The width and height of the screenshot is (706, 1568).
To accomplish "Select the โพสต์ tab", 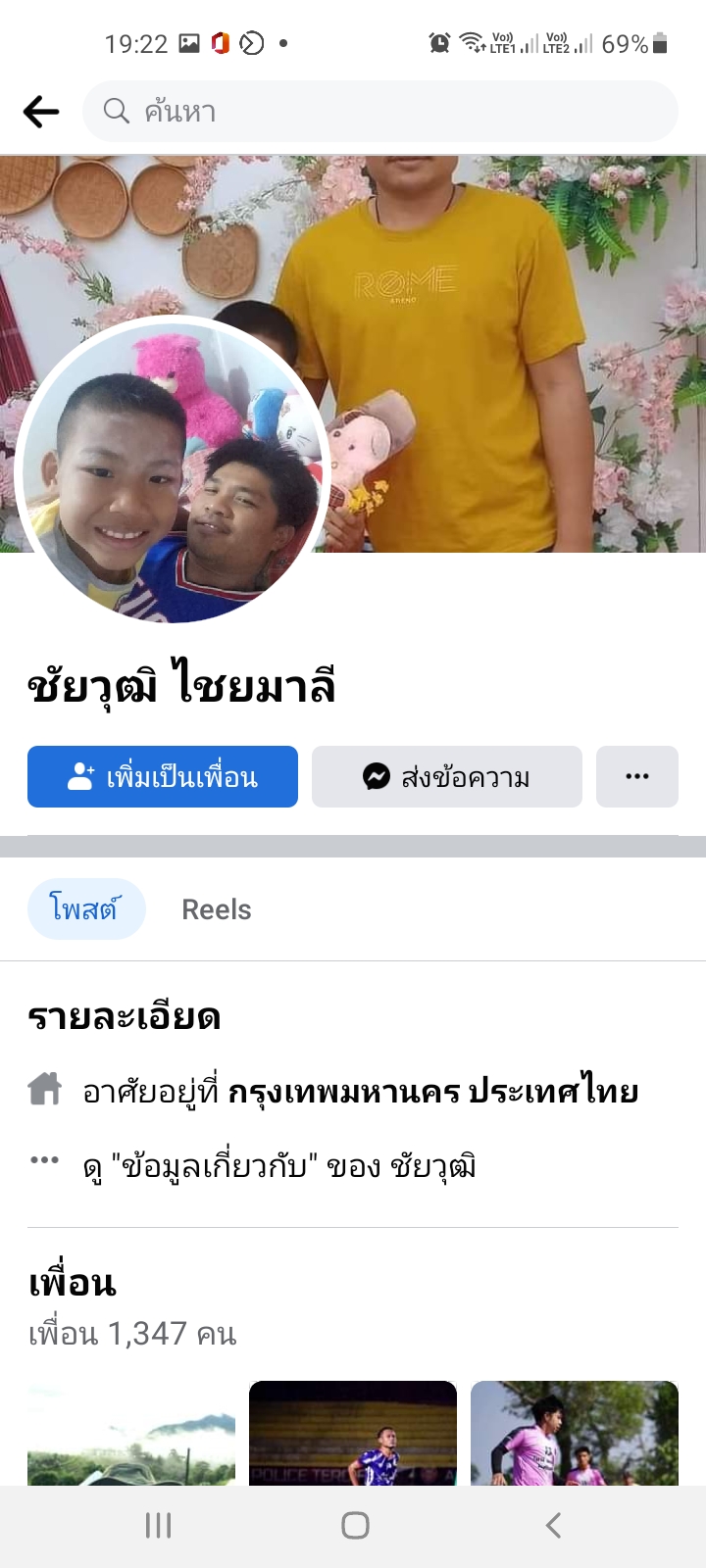I will point(86,909).
